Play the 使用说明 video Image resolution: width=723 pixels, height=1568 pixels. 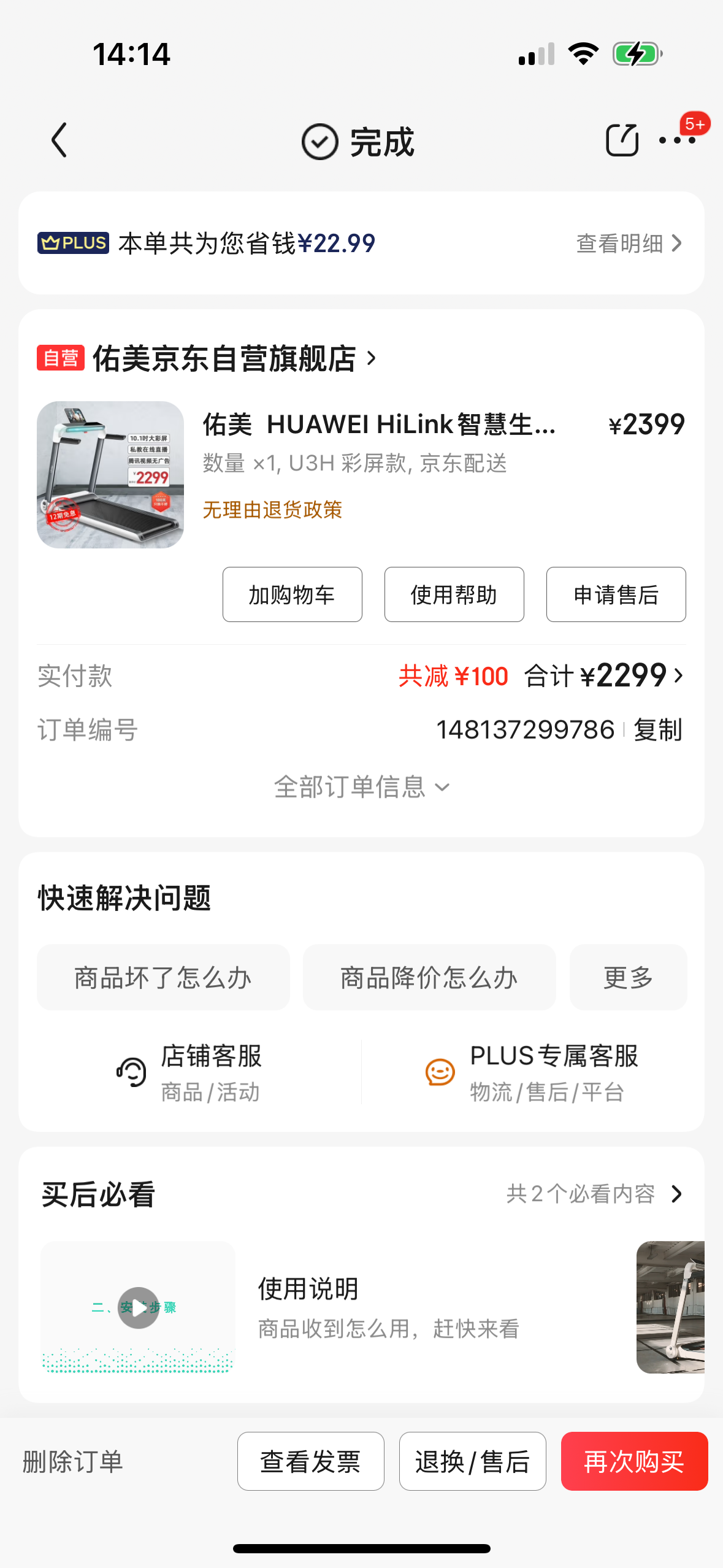139,1307
